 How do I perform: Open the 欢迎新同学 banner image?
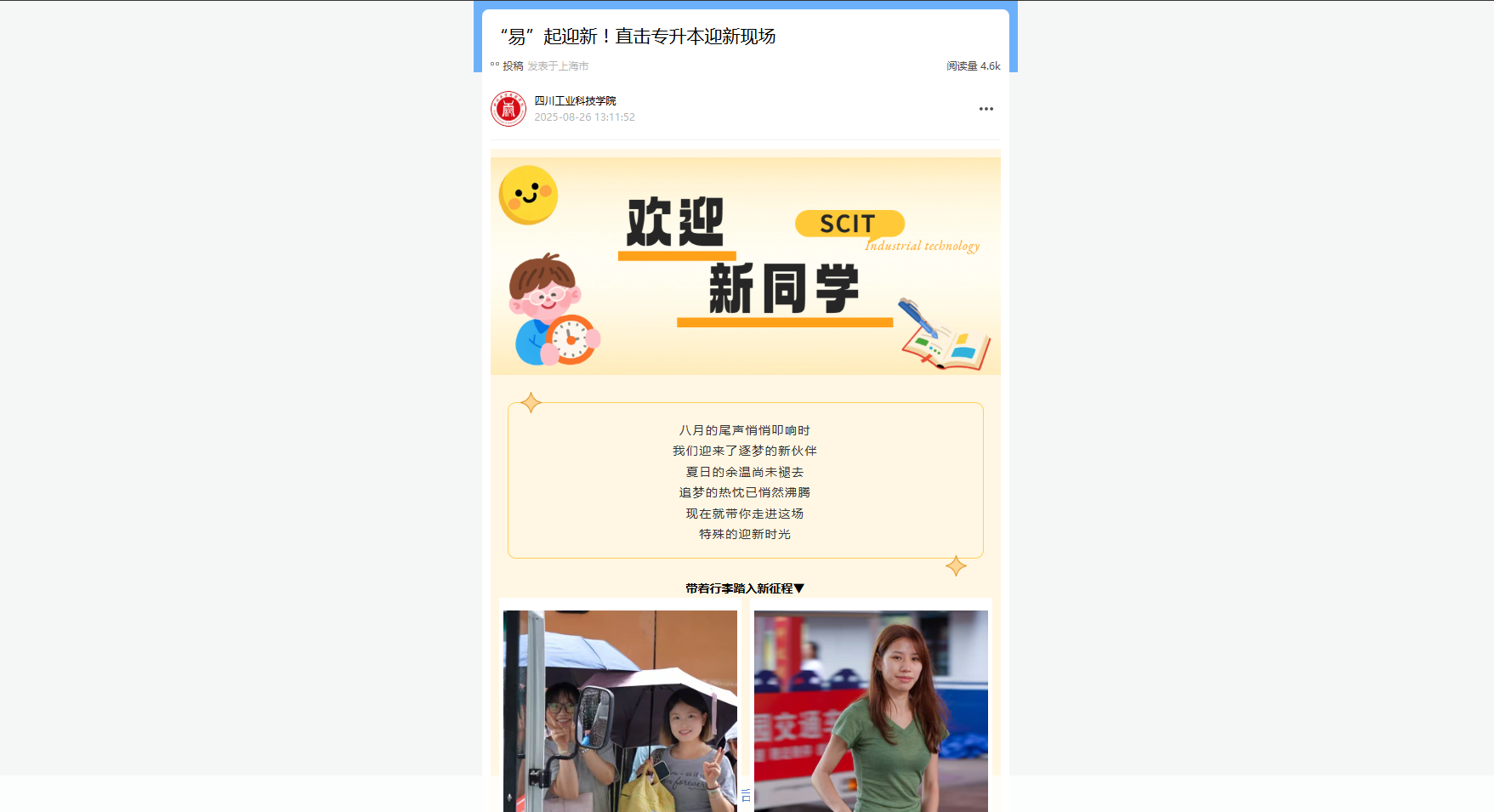pyautogui.click(x=745, y=265)
